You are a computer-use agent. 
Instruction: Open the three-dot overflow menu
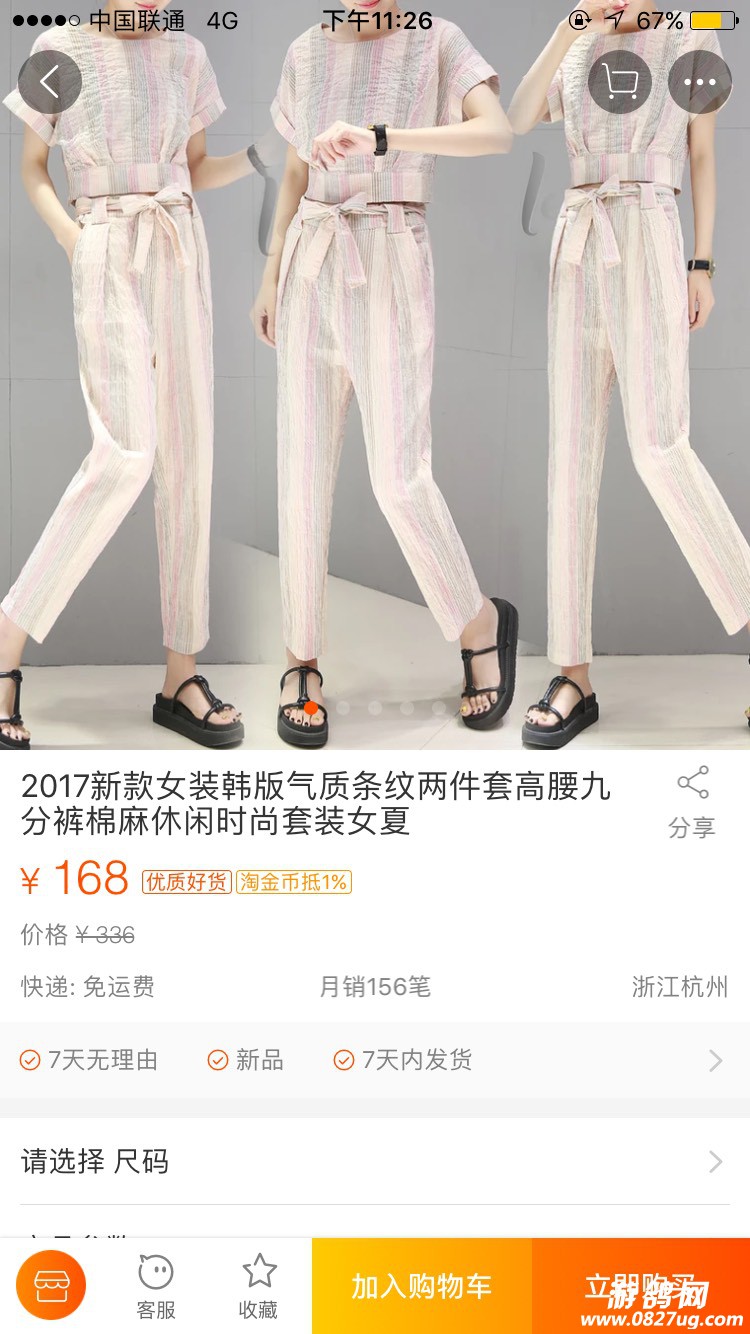(700, 82)
